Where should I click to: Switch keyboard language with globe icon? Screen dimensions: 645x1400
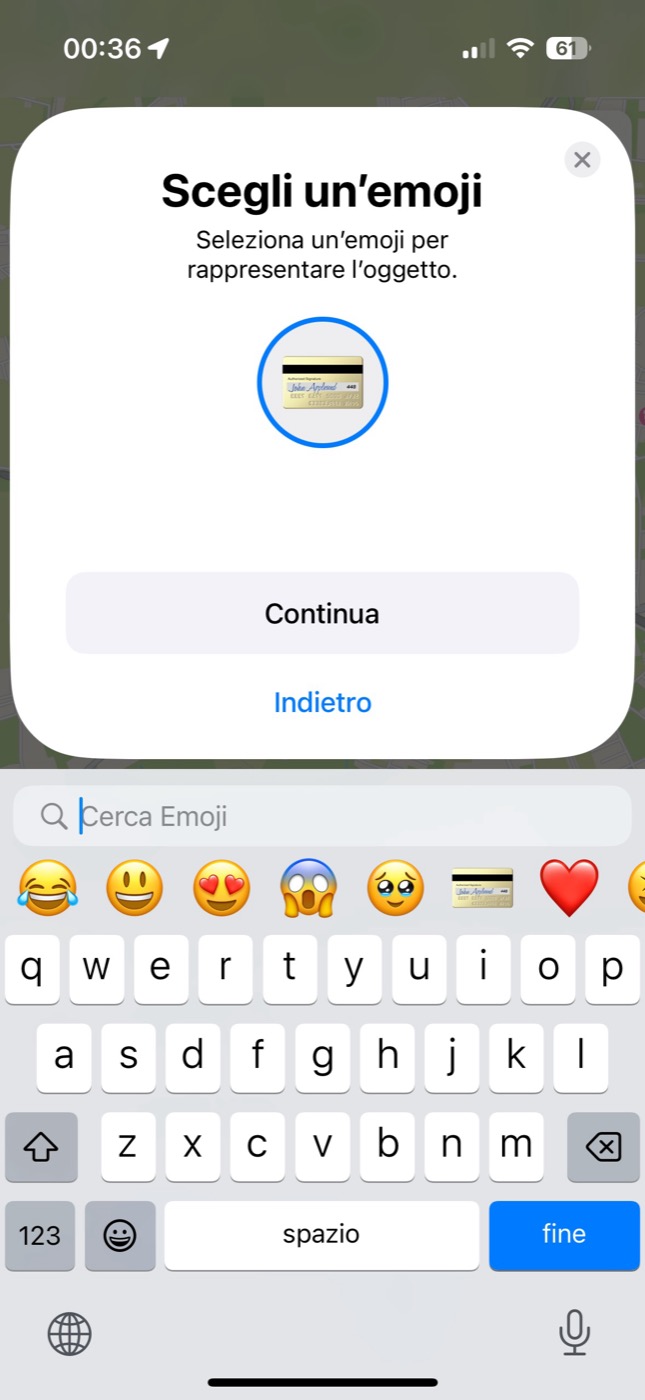70,1333
